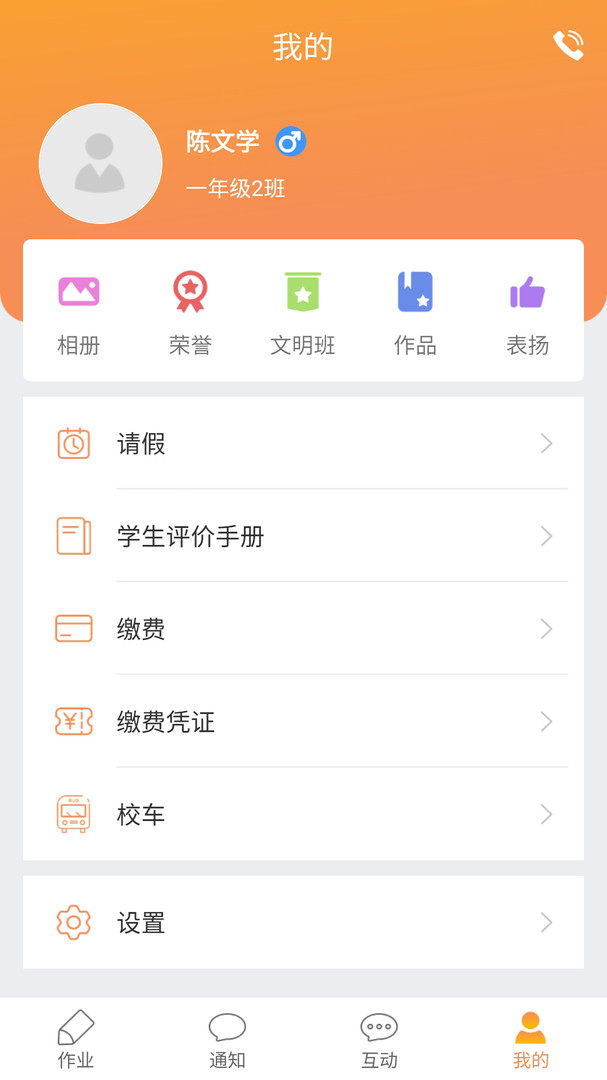Select the 我的 profile tab
The image size is (607, 1080).
tap(531, 1040)
